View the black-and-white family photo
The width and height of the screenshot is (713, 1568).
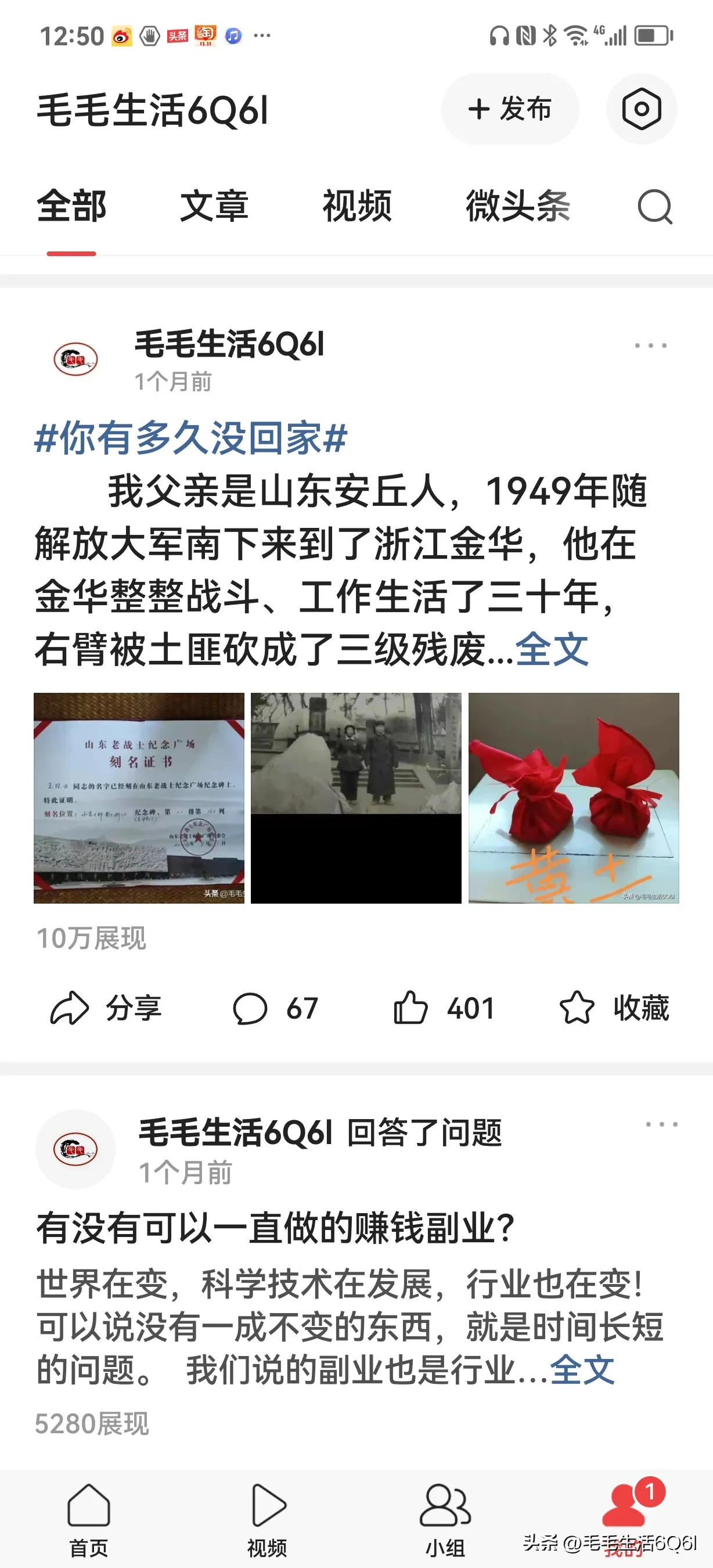(x=356, y=798)
